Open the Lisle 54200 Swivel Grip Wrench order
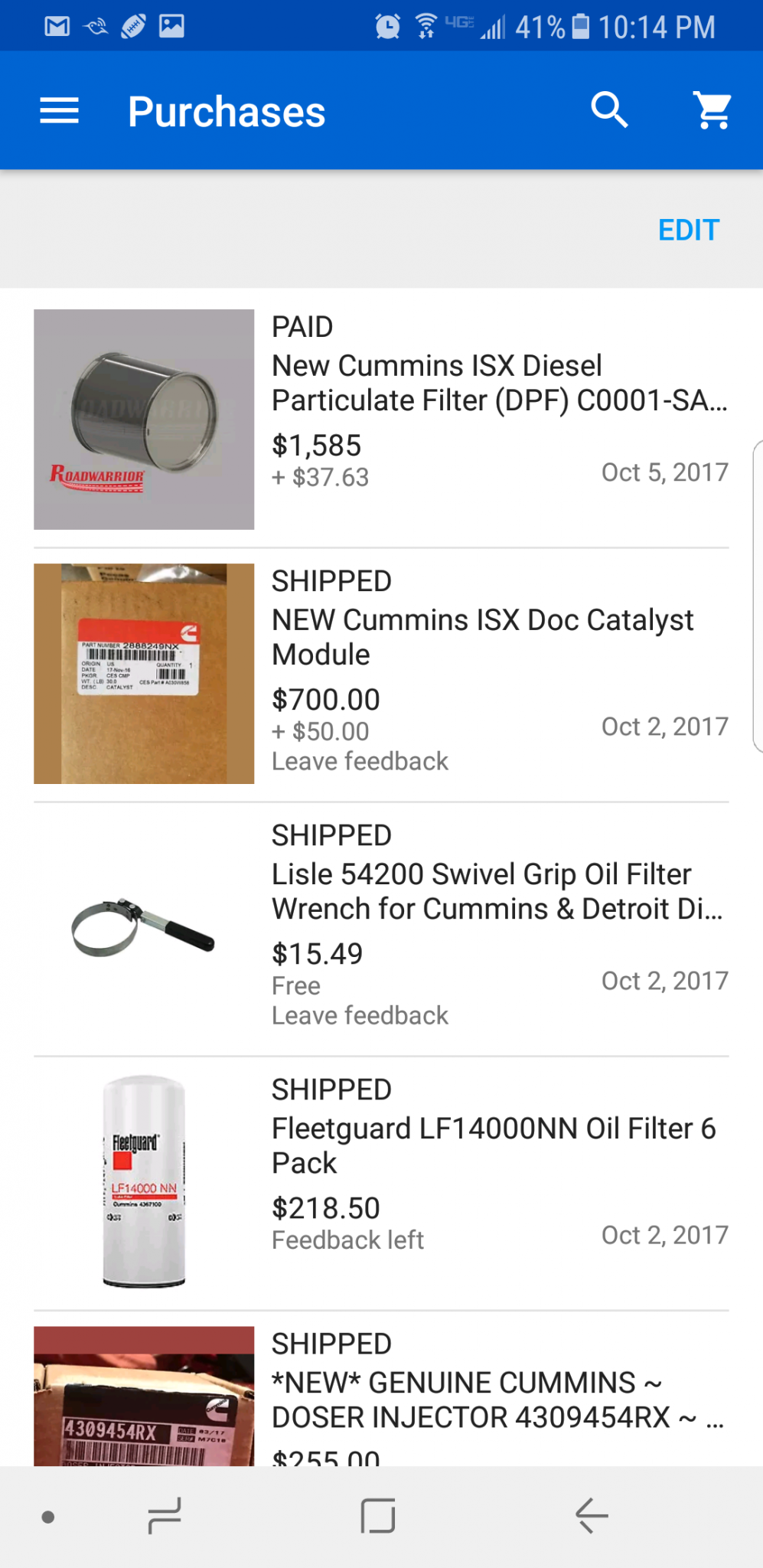 coord(497,891)
